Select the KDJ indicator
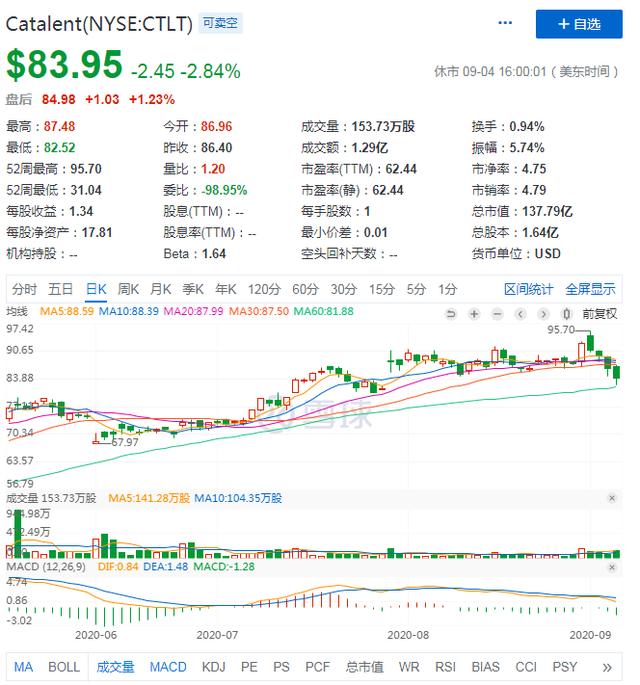 (213, 666)
